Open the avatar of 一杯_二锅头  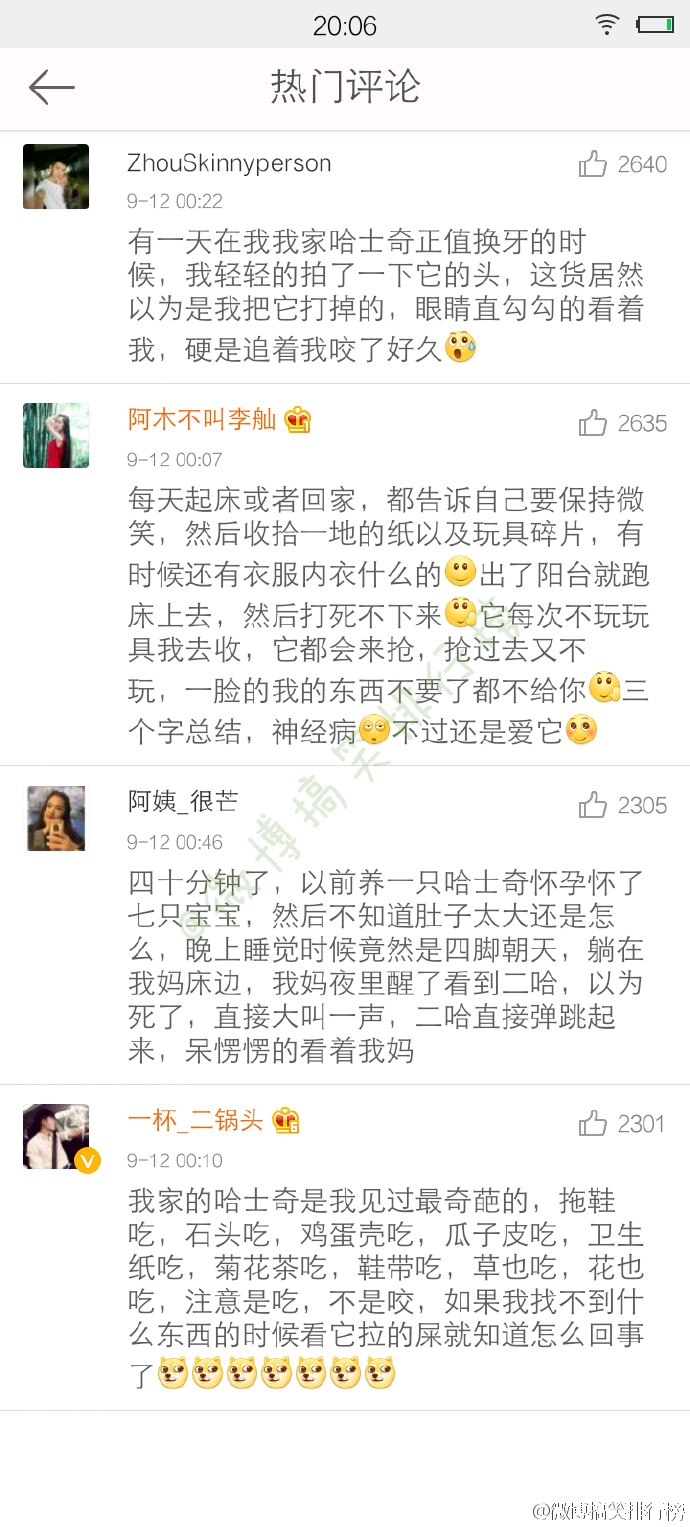click(x=56, y=1137)
